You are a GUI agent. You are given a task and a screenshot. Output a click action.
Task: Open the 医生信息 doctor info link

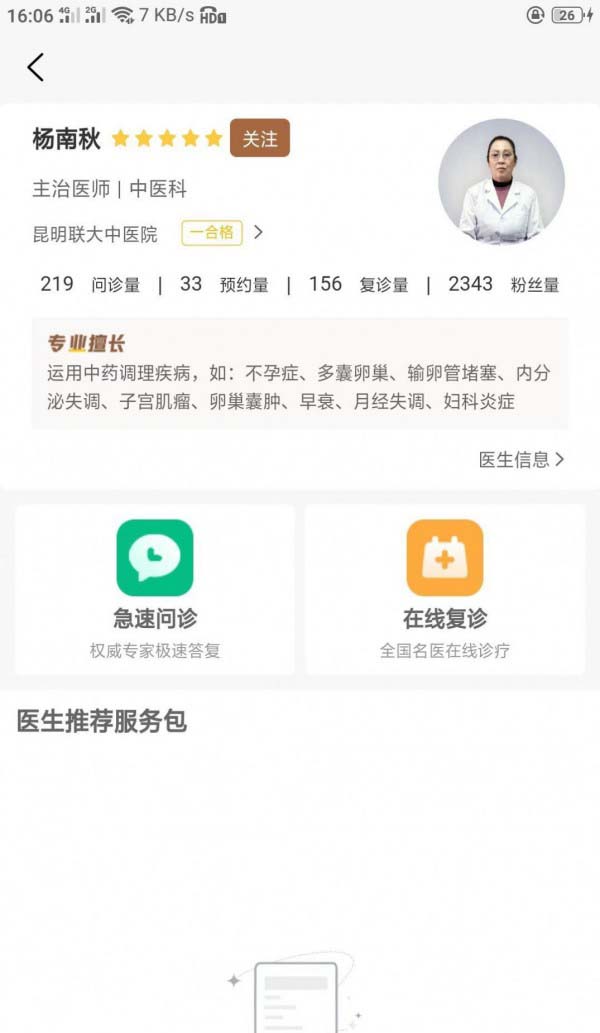pyautogui.click(x=521, y=459)
